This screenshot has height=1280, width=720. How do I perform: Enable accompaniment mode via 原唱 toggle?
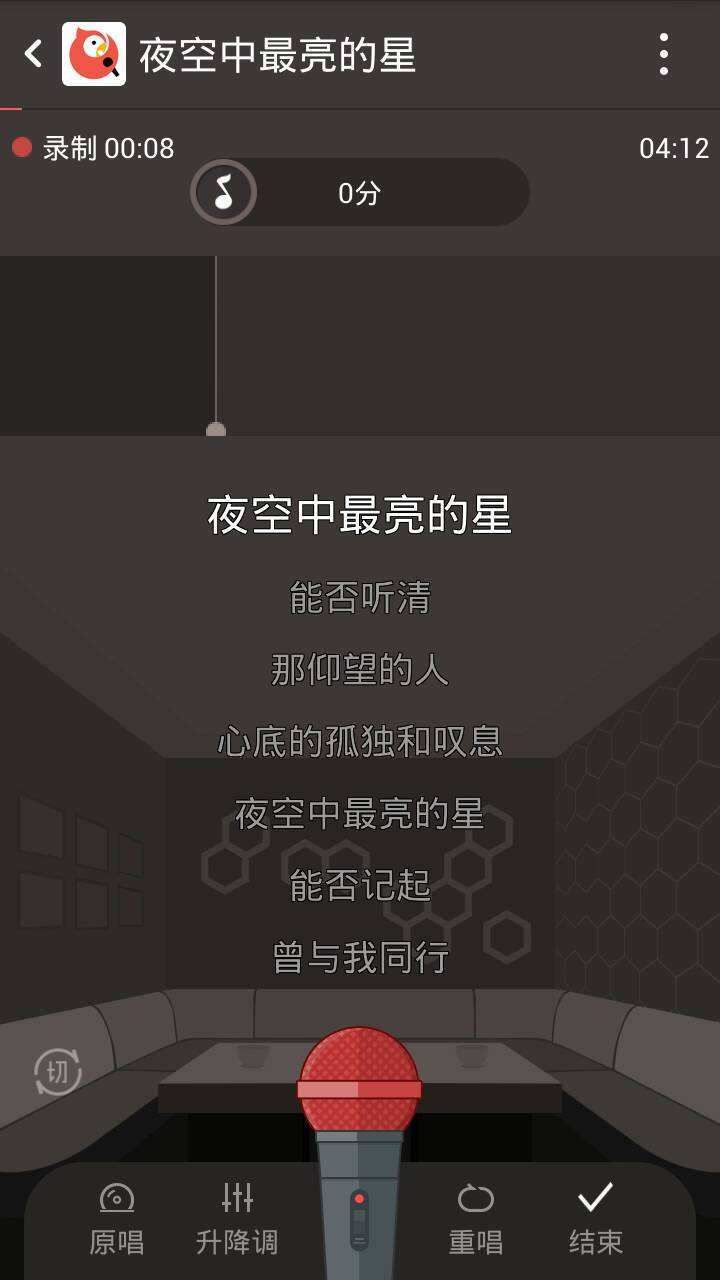tap(117, 1213)
